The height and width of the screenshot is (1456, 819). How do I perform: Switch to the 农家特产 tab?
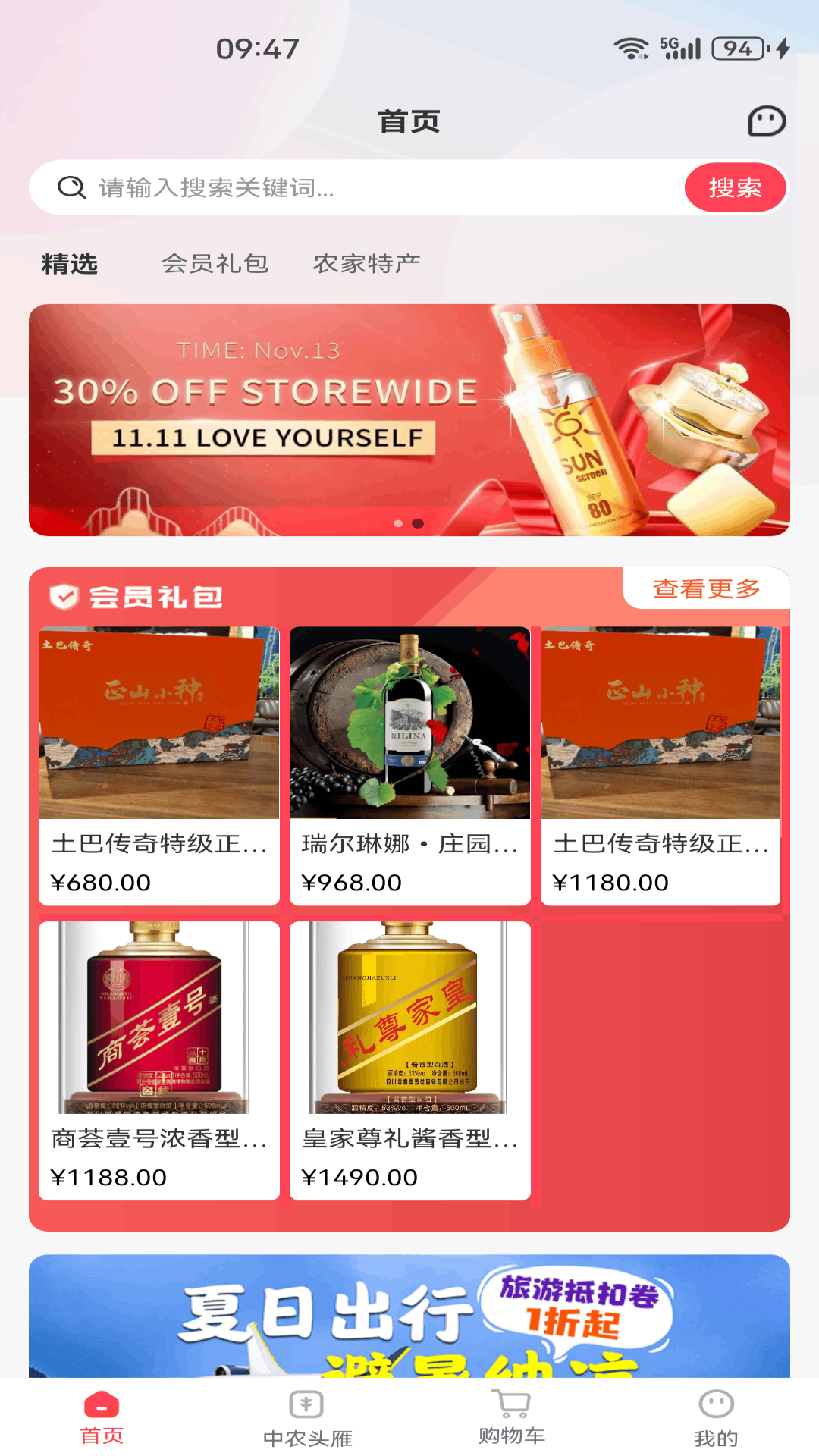(x=366, y=264)
